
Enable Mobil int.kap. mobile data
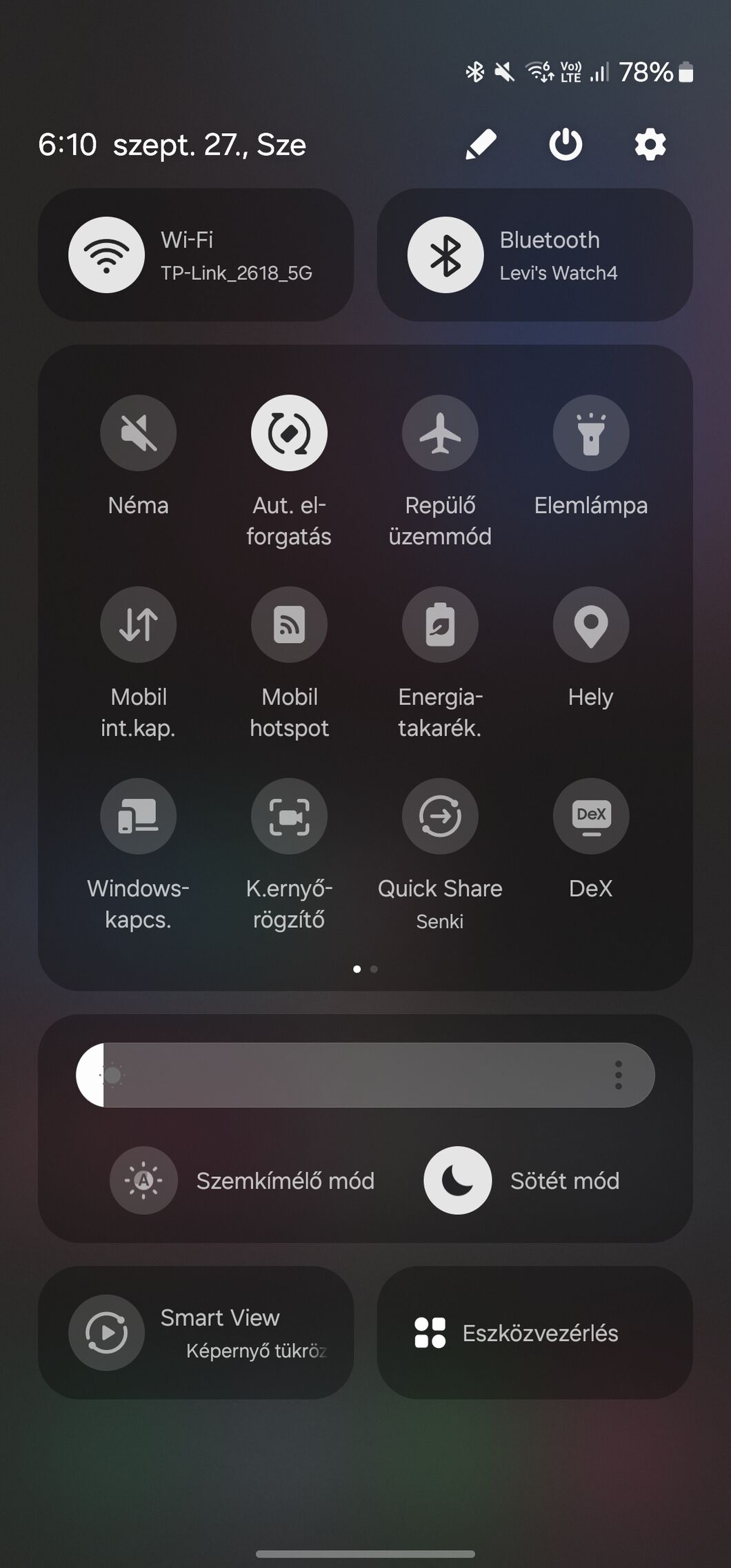click(138, 624)
